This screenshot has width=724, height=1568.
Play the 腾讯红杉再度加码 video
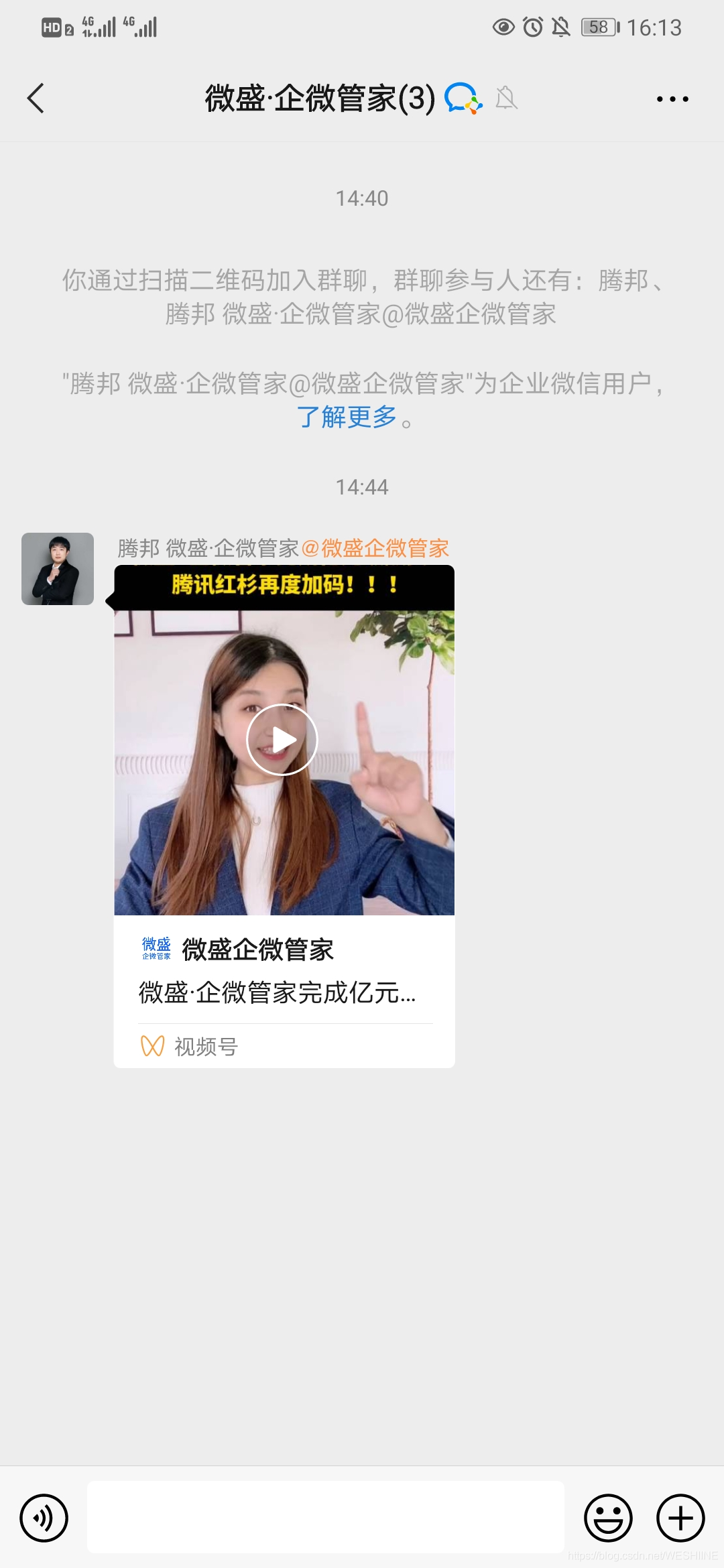pos(282,740)
